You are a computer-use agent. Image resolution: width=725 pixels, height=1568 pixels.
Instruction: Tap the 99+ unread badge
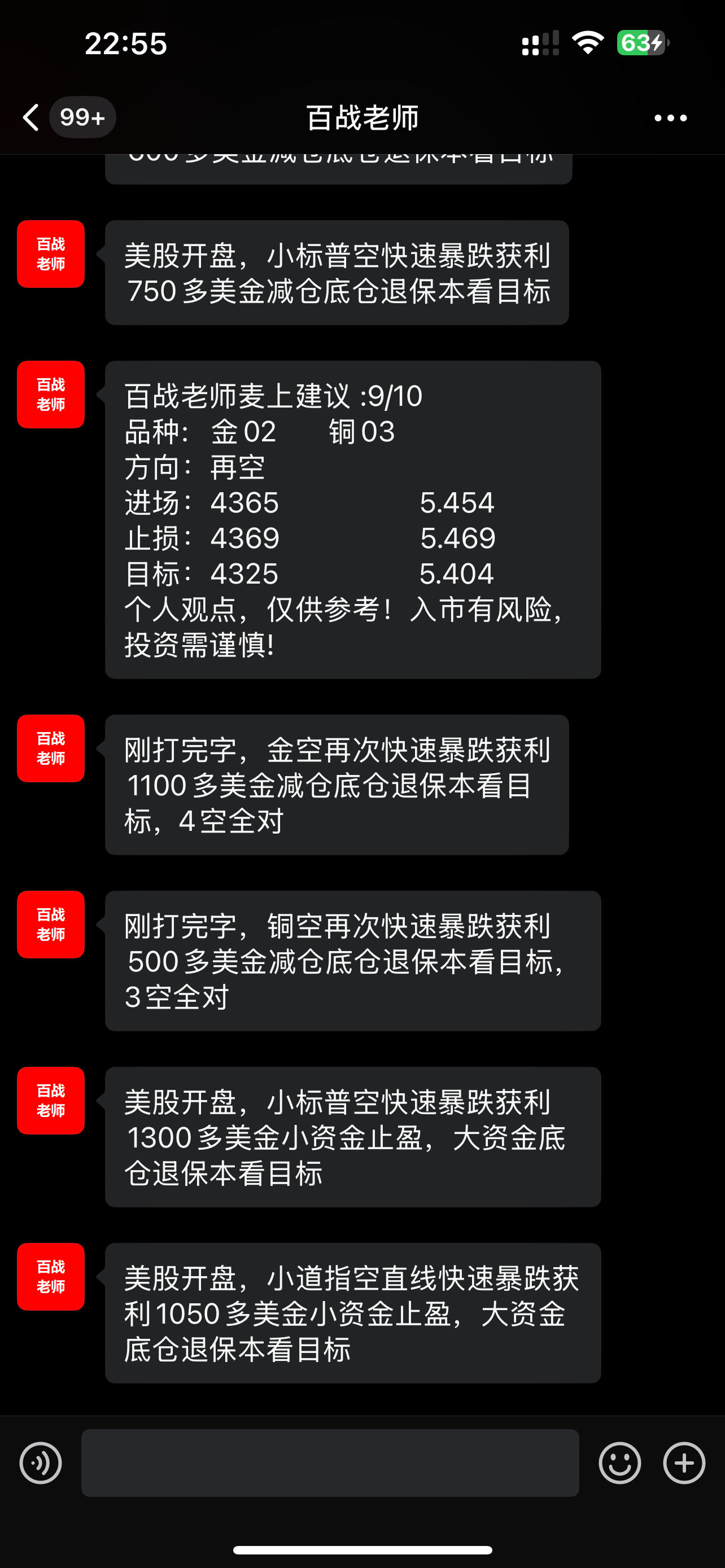click(83, 117)
